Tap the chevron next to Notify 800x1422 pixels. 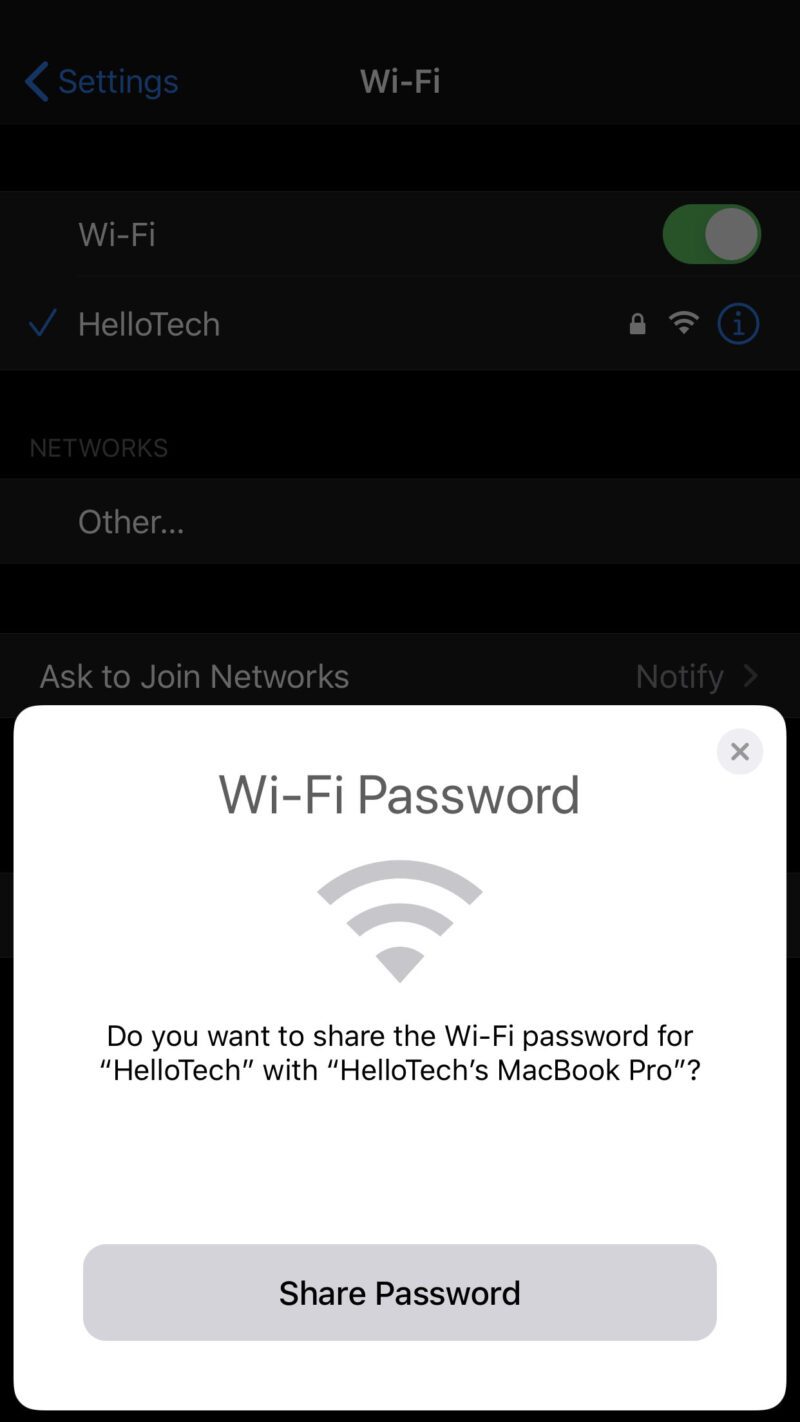pyautogui.click(x=751, y=676)
